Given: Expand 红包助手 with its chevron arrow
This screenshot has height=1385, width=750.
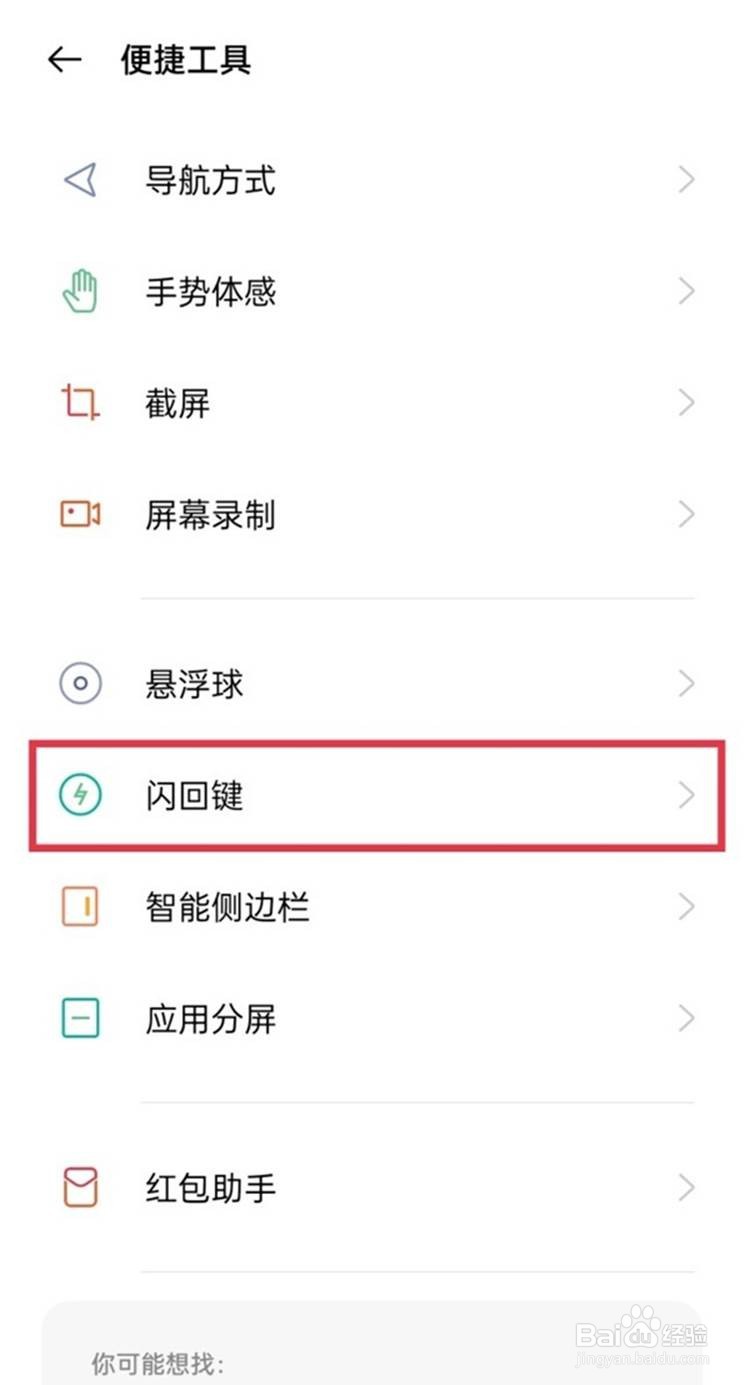Looking at the screenshot, I should (686, 1188).
